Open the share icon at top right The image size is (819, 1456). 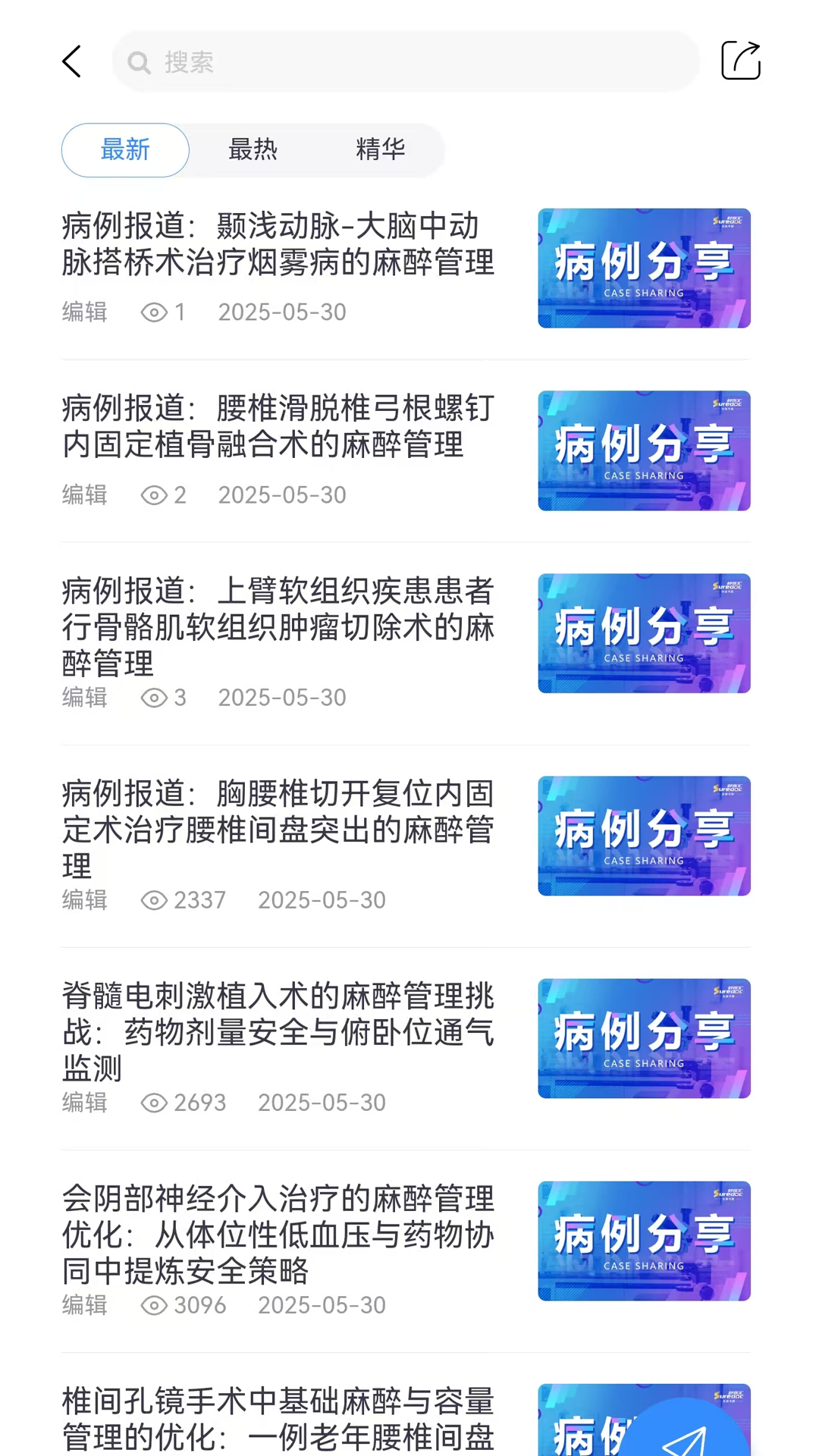pyautogui.click(x=741, y=61)
